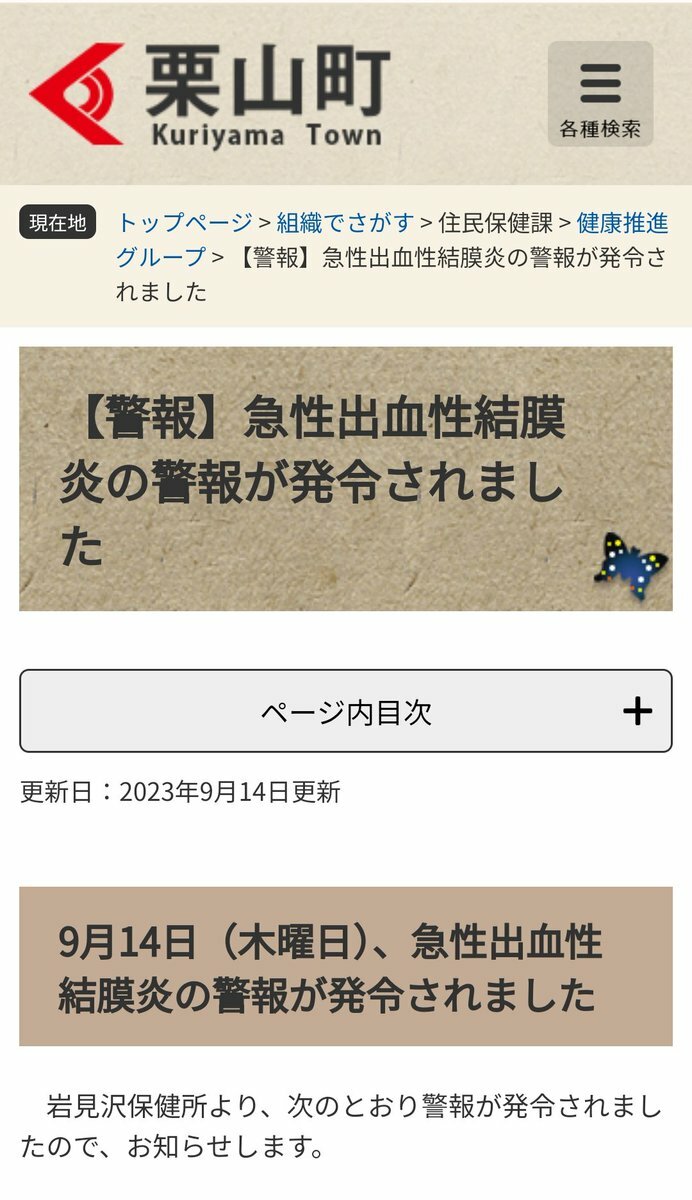The width and height of the screenshot is (692, 1200).
Task: Open 組織でさがす breadcrumb link
Action: pos(346,223)
